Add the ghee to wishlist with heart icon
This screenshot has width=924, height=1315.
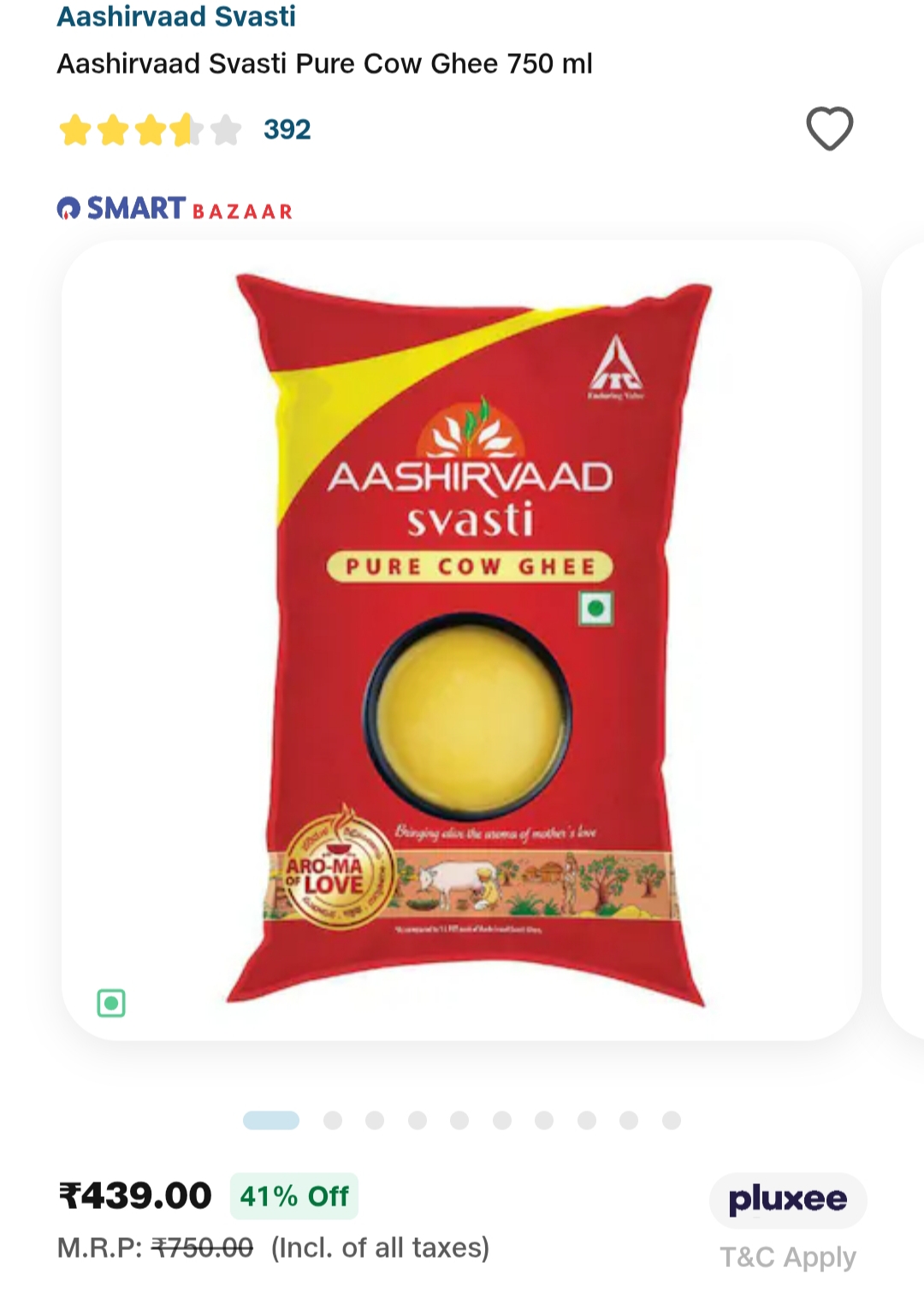[x=829, y=129]
